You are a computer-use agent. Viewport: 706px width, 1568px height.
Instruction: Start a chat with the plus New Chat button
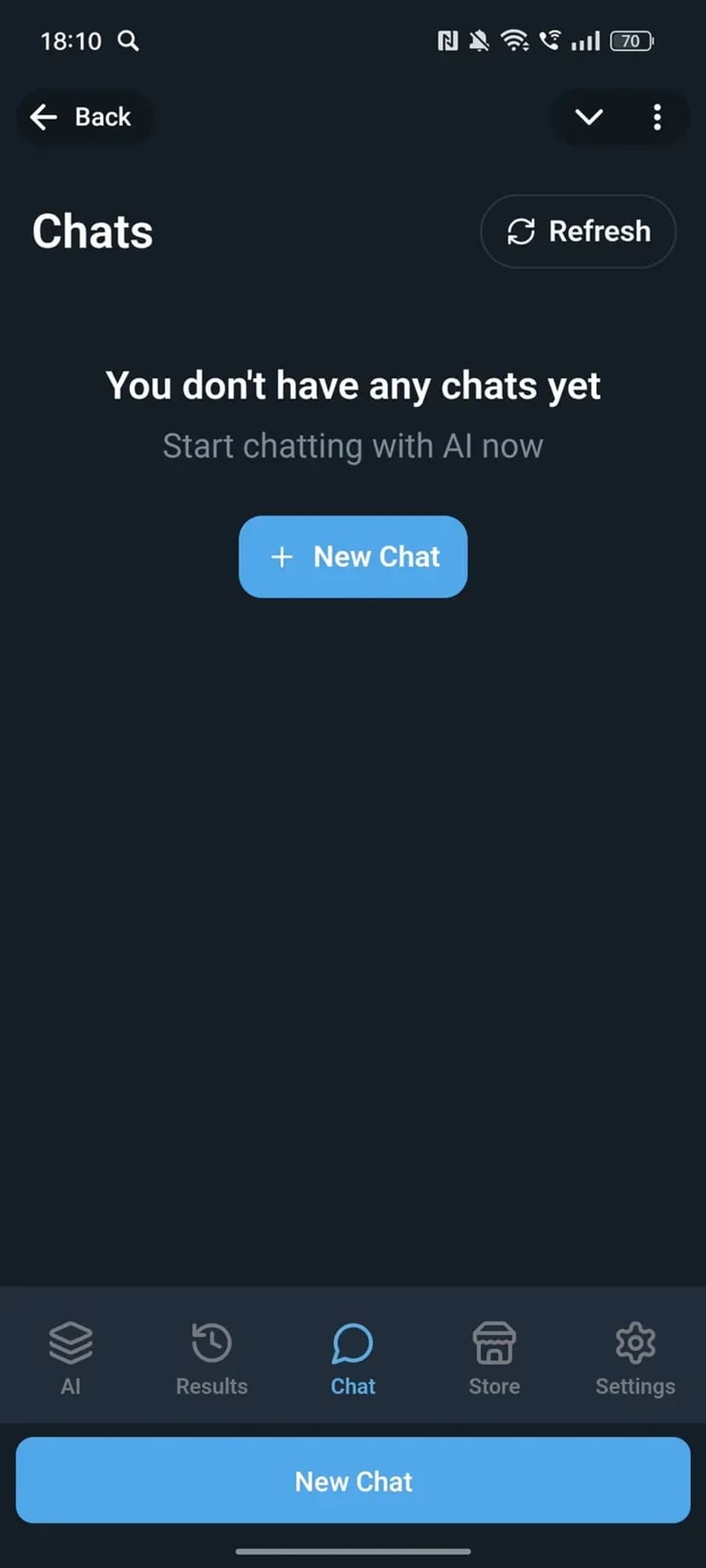coord(353,556)
